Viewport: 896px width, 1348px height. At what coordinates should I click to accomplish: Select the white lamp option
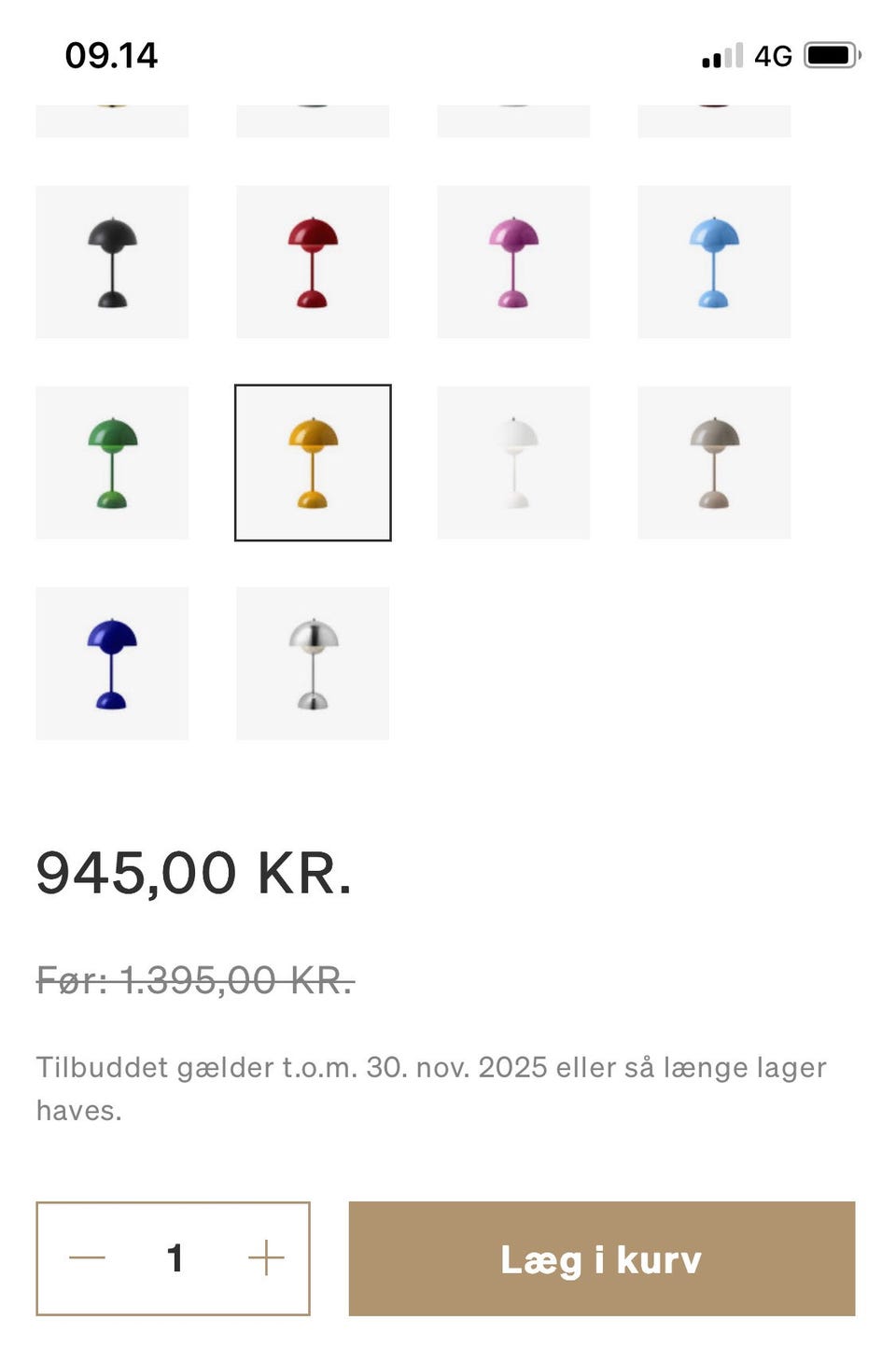click(x=512, y=462)
